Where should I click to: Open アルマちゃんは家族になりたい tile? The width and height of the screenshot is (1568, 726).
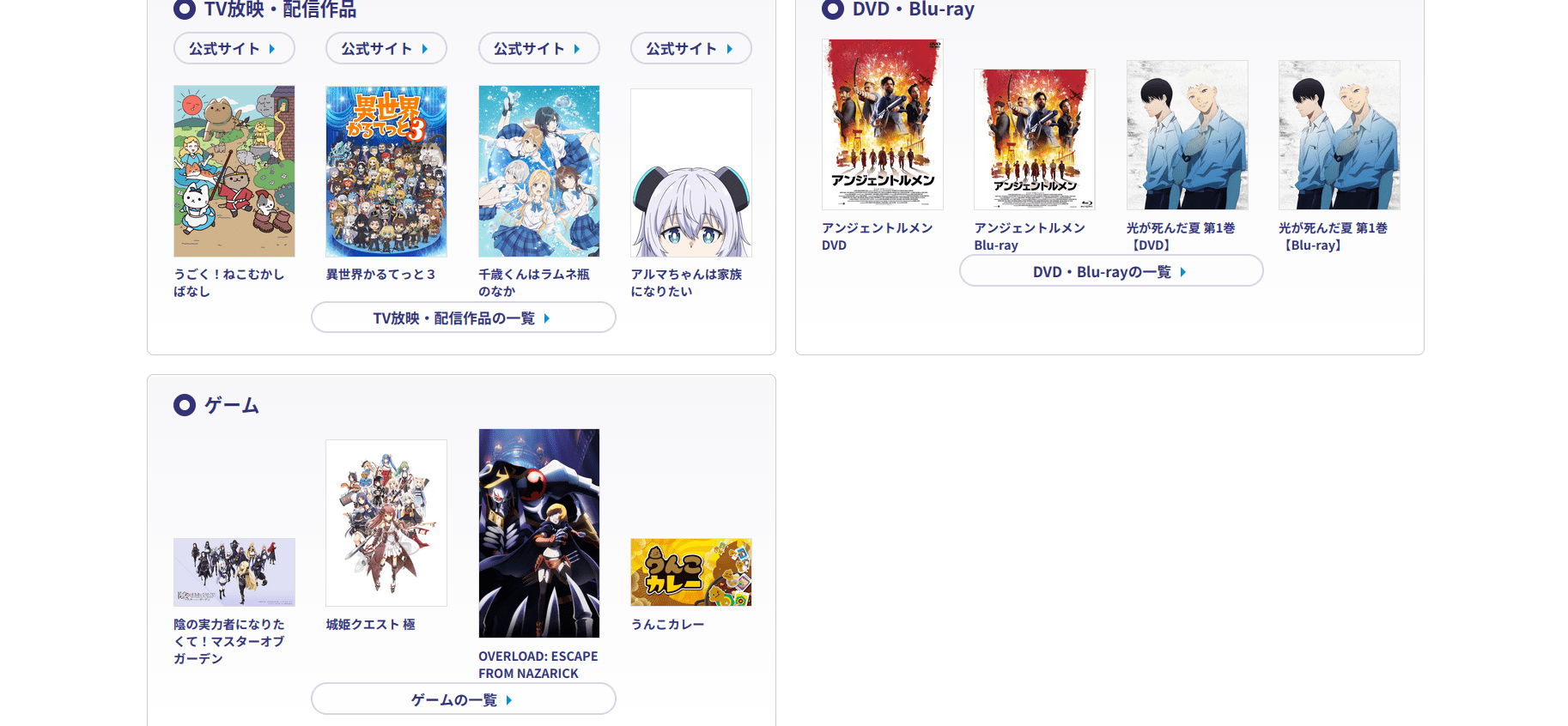690,173
